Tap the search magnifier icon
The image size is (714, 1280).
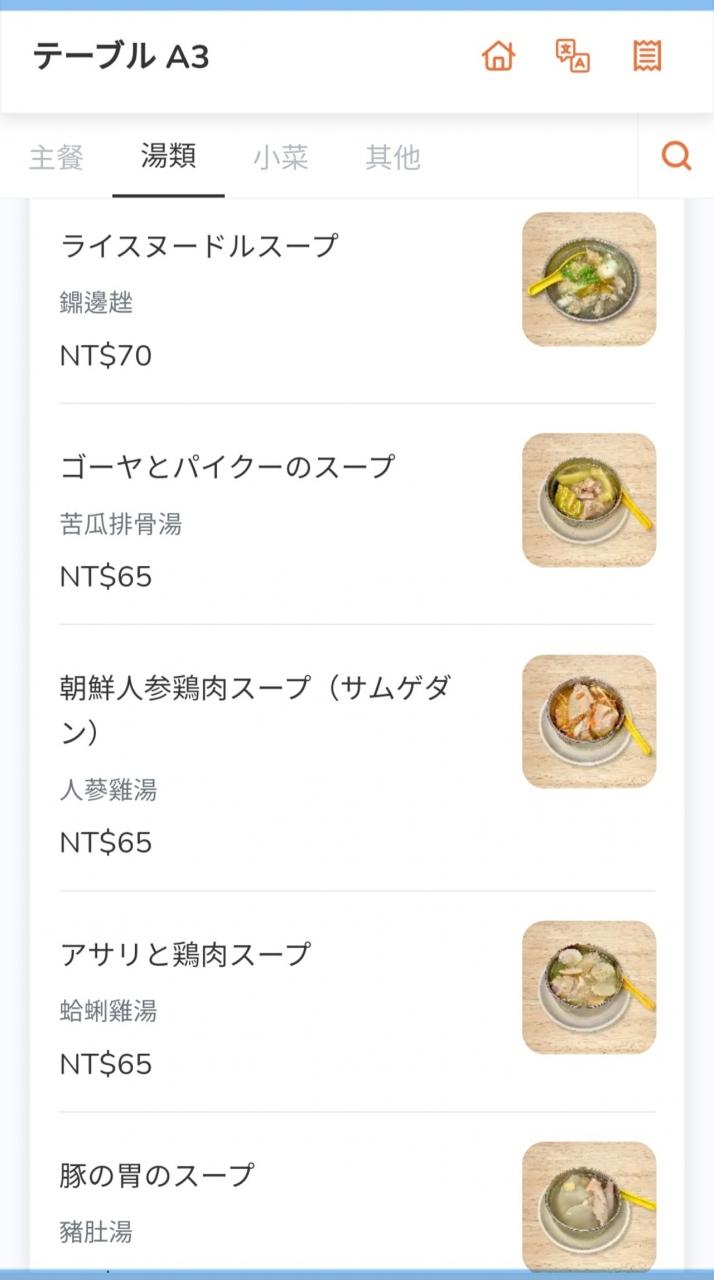click(676, 156)
